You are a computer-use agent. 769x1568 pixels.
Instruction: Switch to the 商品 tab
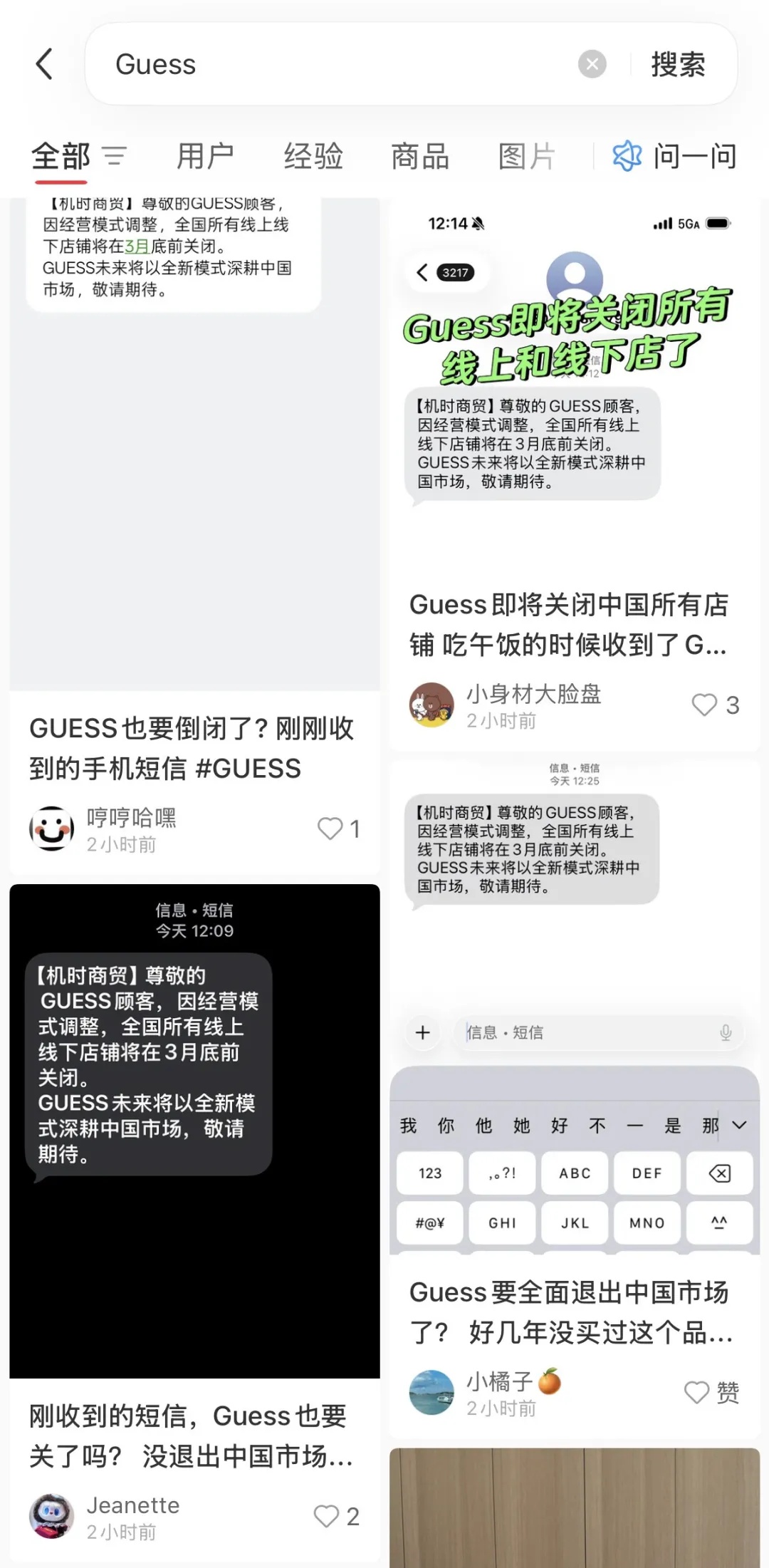(419, 155)
